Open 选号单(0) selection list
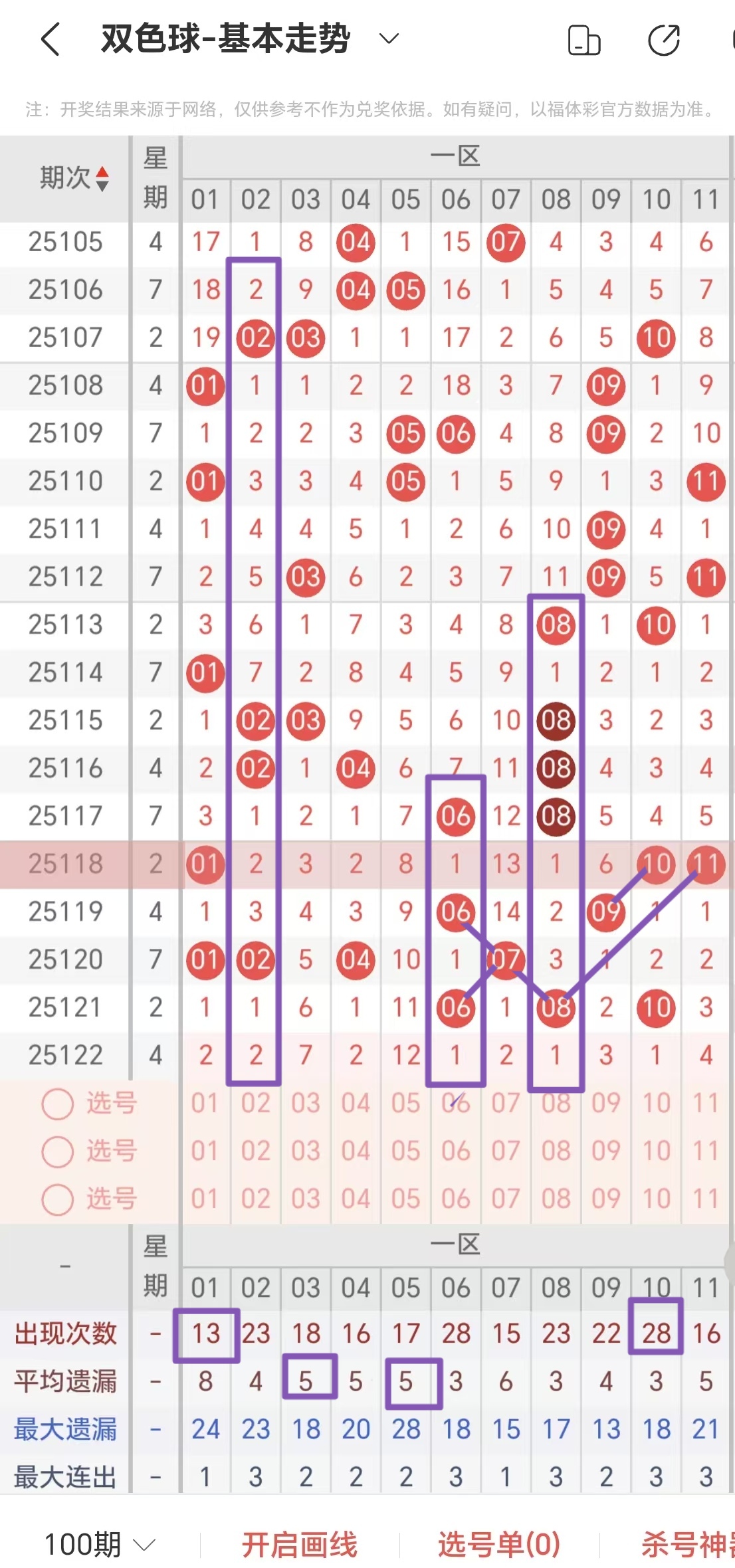Image resolution: width=735 pixels, height=1568 pixels. tap(499, 1544)
